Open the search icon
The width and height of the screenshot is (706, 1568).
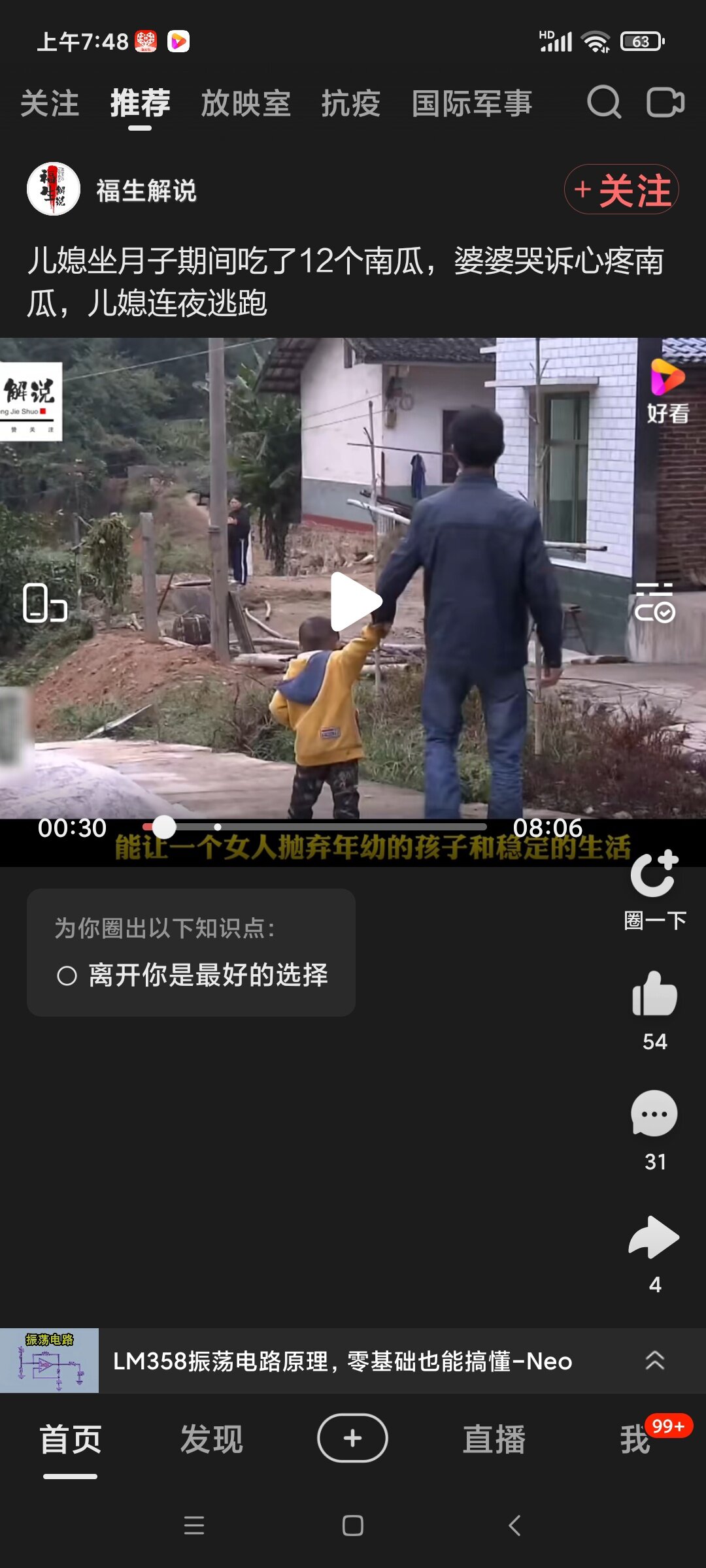click(603, 103)
